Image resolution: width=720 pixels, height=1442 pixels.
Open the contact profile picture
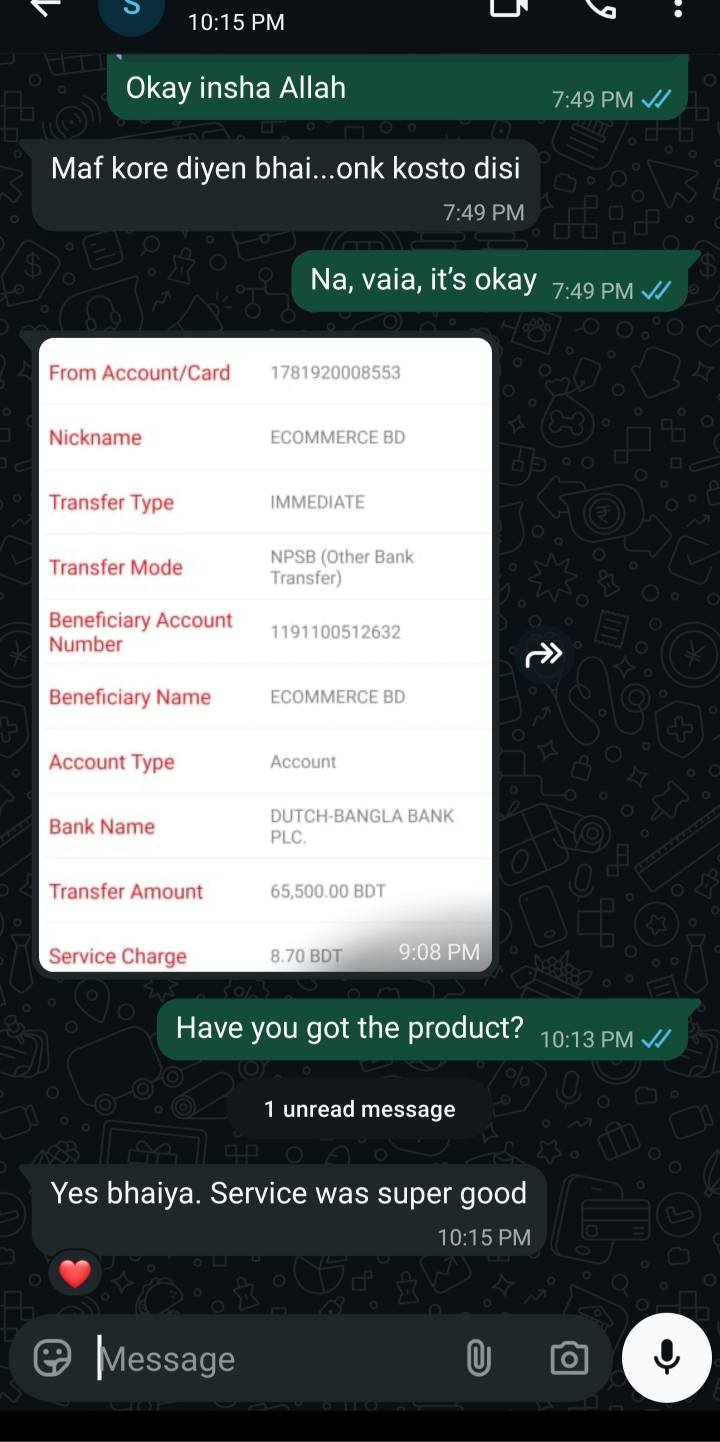[x=131, y=12]
